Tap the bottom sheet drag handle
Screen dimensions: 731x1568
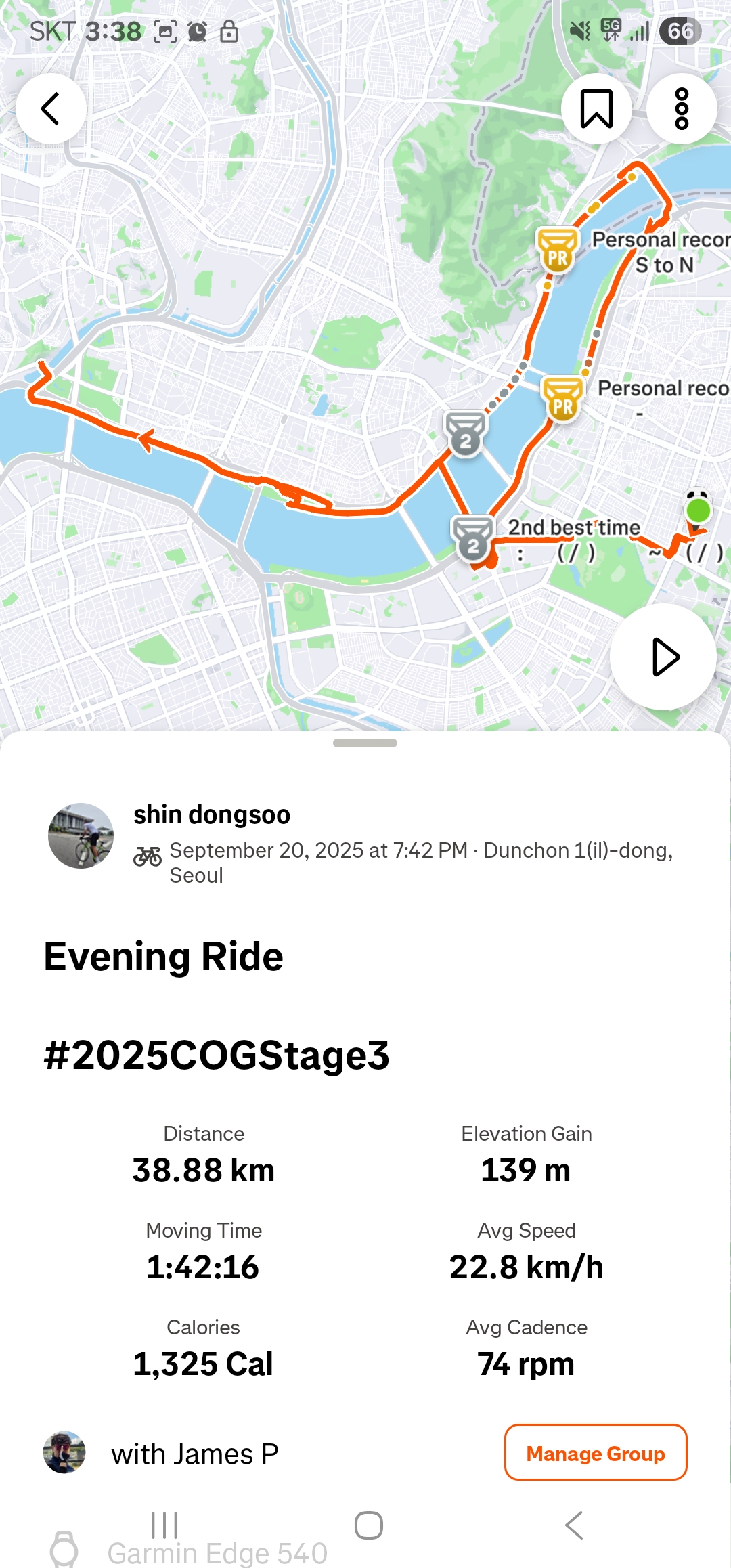(x=365, y=743)
